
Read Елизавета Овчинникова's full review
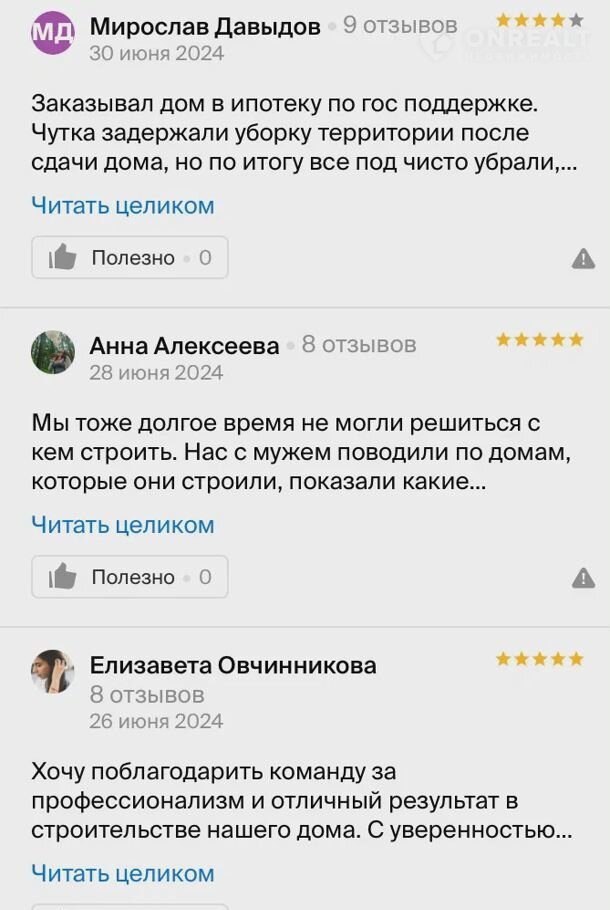coord(122,873)
